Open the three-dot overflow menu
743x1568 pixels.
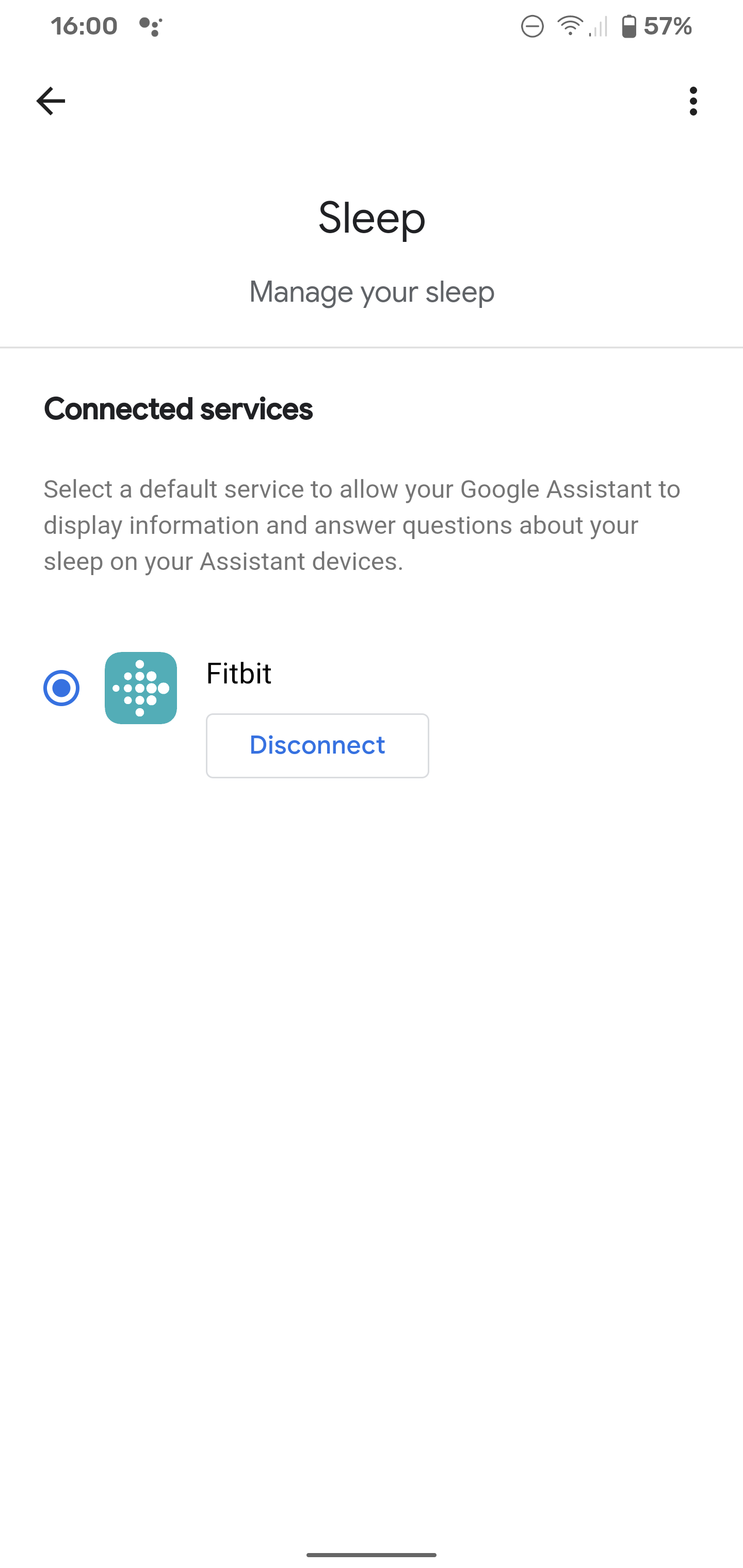point(692,101)
